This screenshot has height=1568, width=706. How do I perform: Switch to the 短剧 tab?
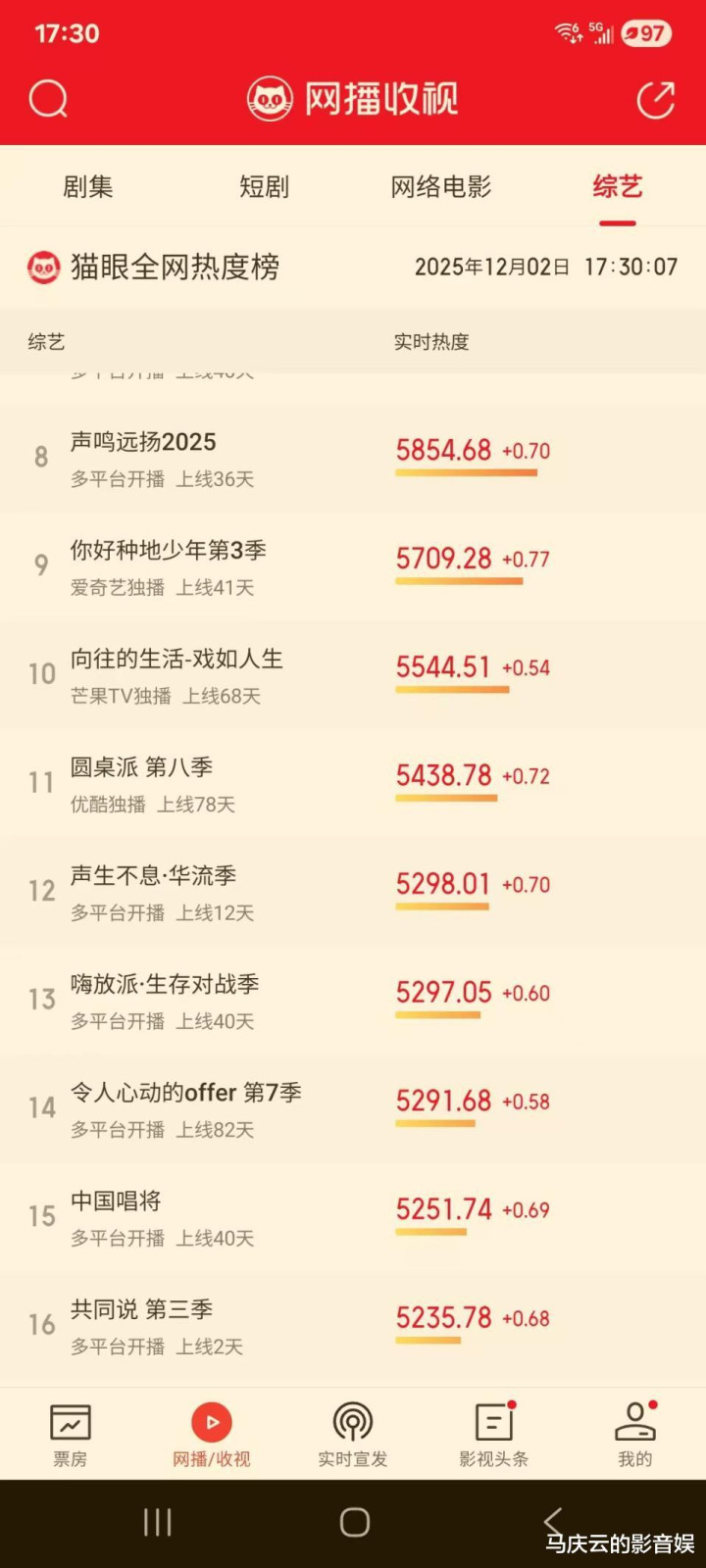pos(265,187)
